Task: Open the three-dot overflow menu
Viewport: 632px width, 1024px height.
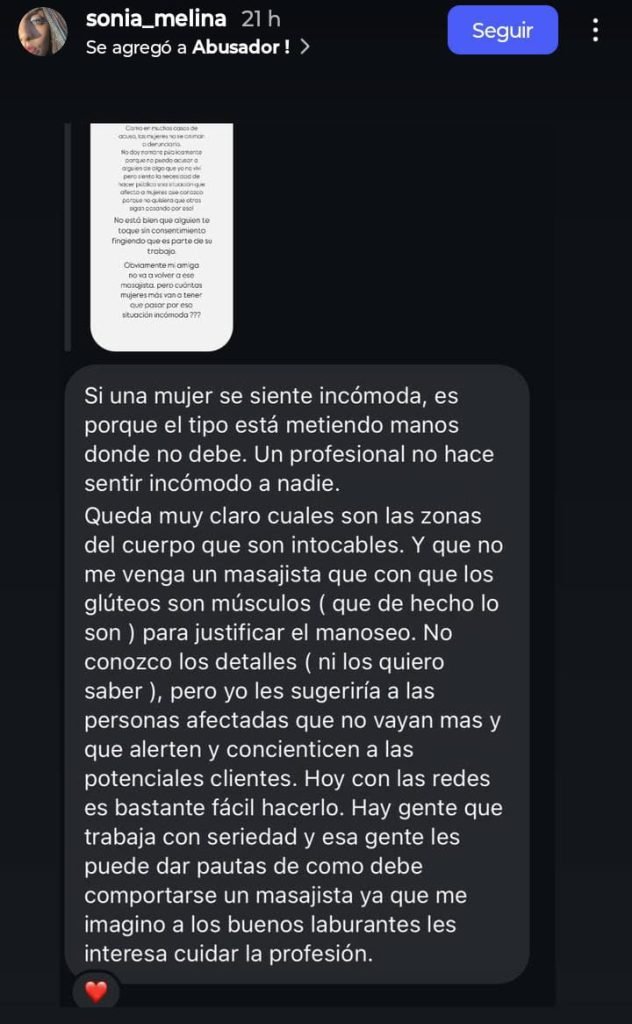Action: (x=595, y=31)
